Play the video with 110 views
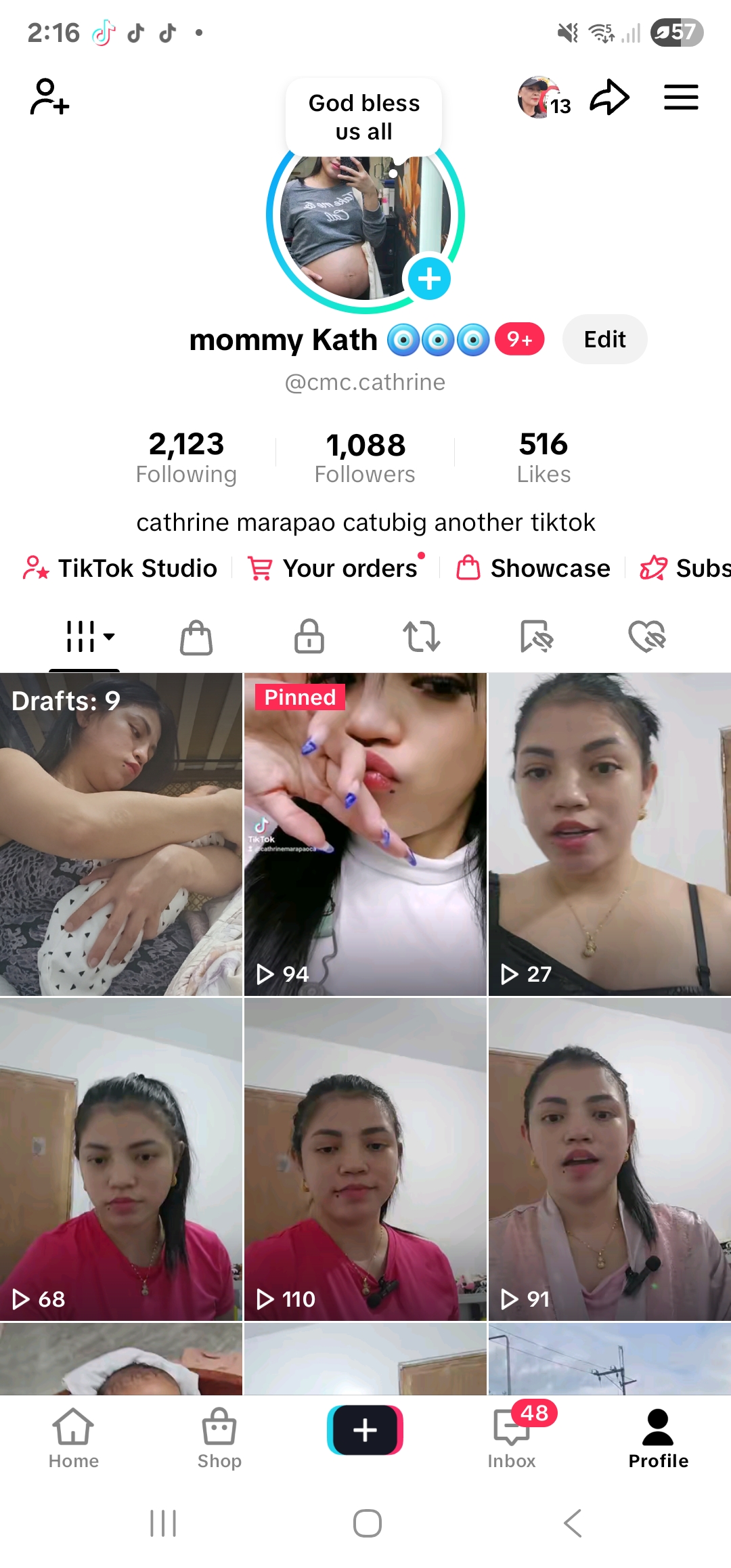This screenshot has width=731, height=1568. tap(365, 1159)
